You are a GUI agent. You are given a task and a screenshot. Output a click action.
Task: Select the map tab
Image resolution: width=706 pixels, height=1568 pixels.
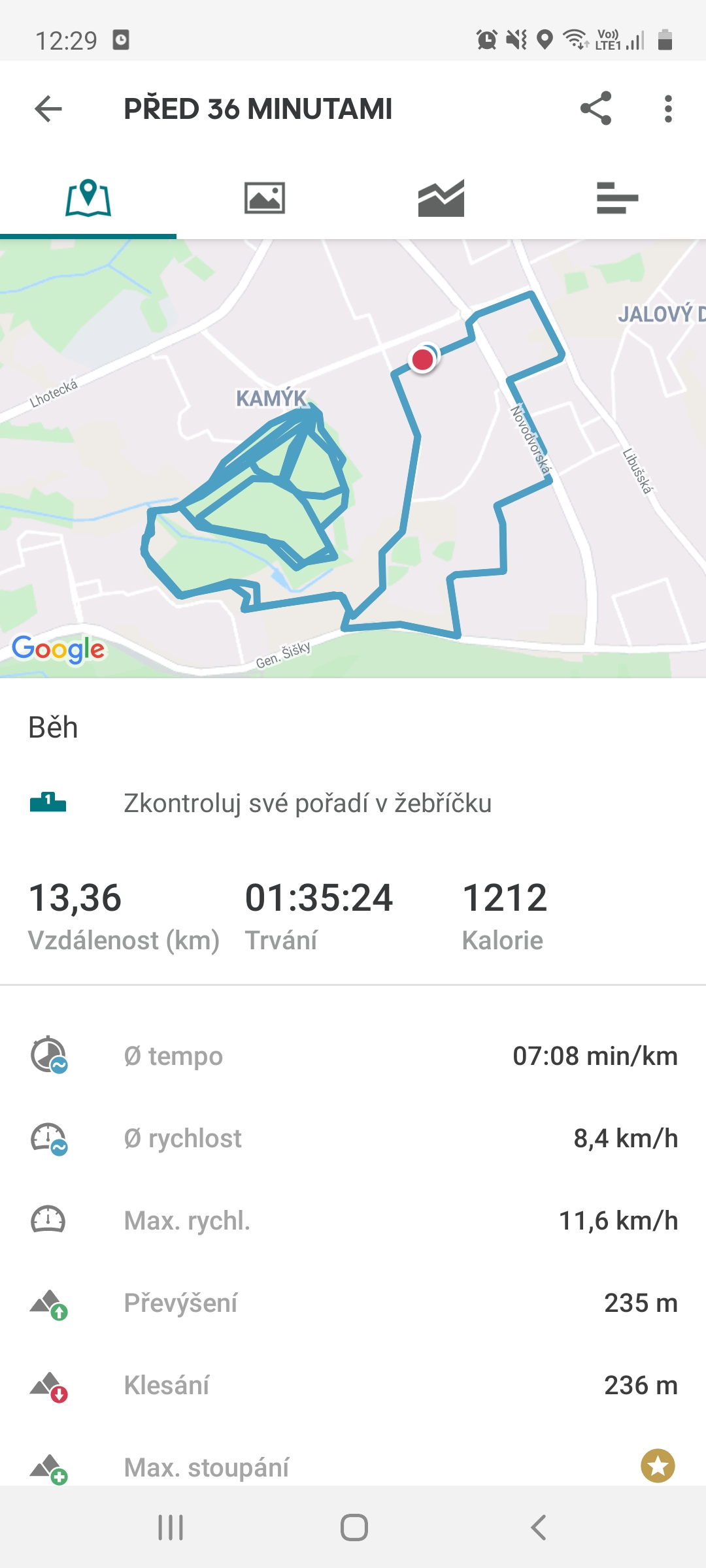88,198
